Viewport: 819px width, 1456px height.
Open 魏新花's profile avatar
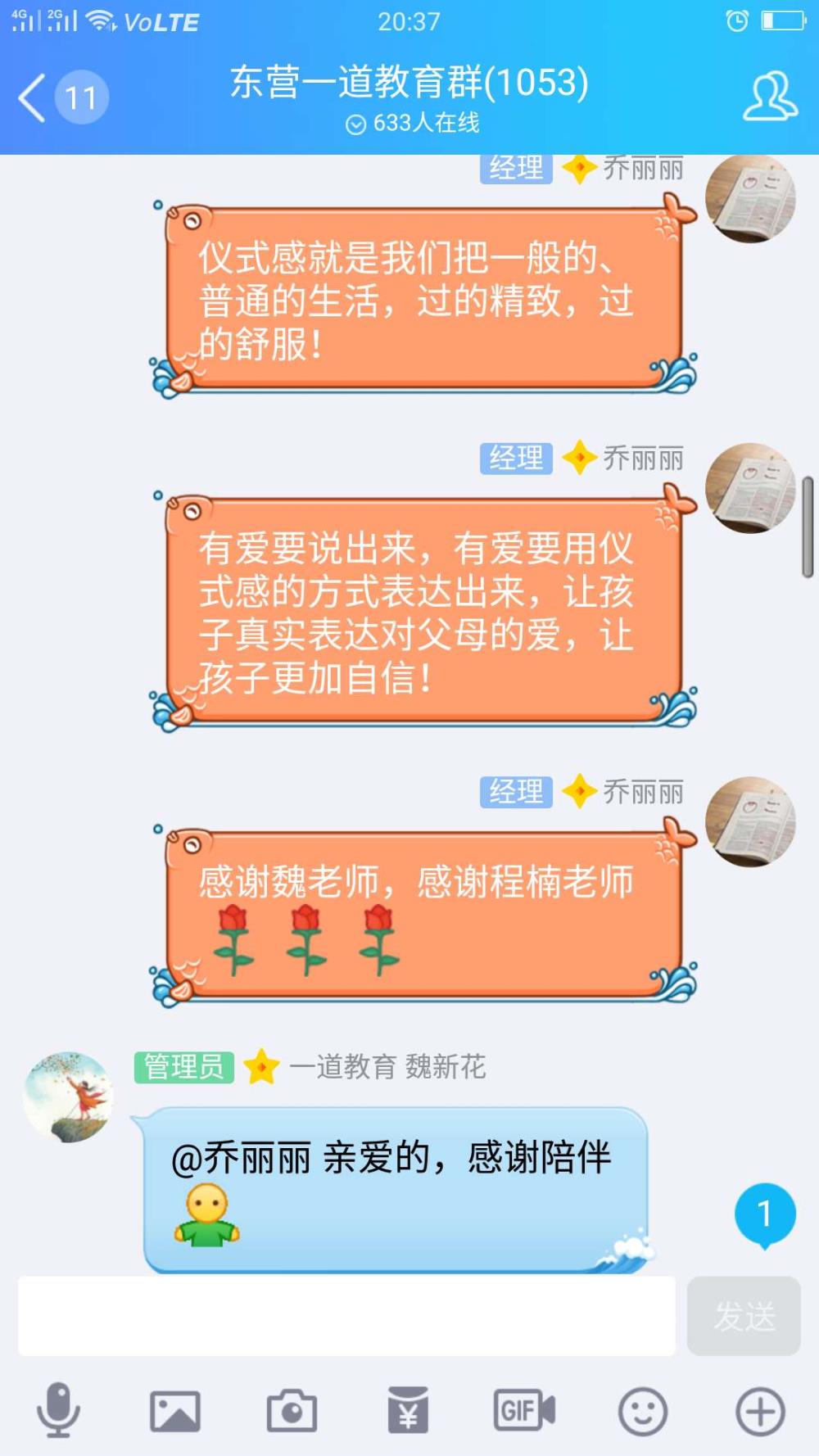pyautogui.click(x=68, y=1097)
